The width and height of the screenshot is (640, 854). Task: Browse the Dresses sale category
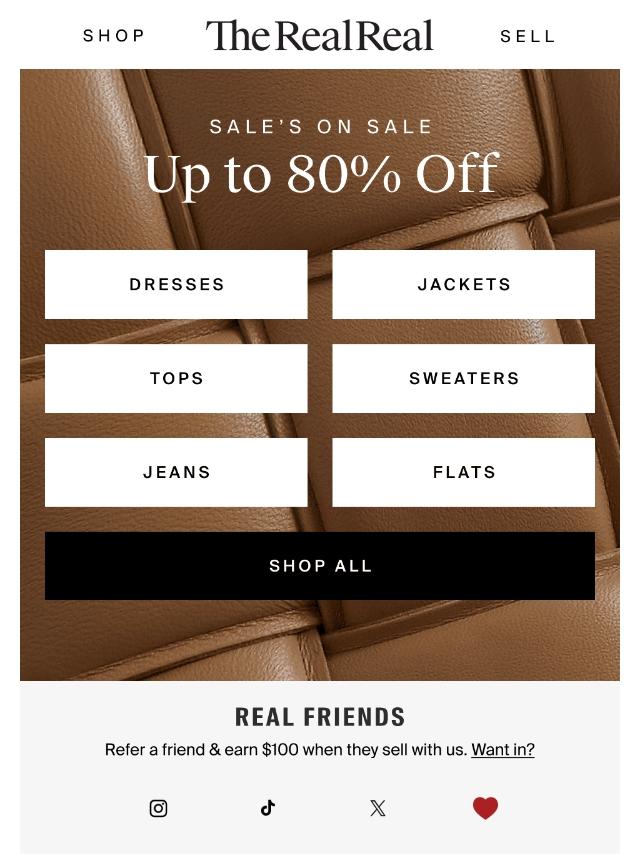[176, 285]
